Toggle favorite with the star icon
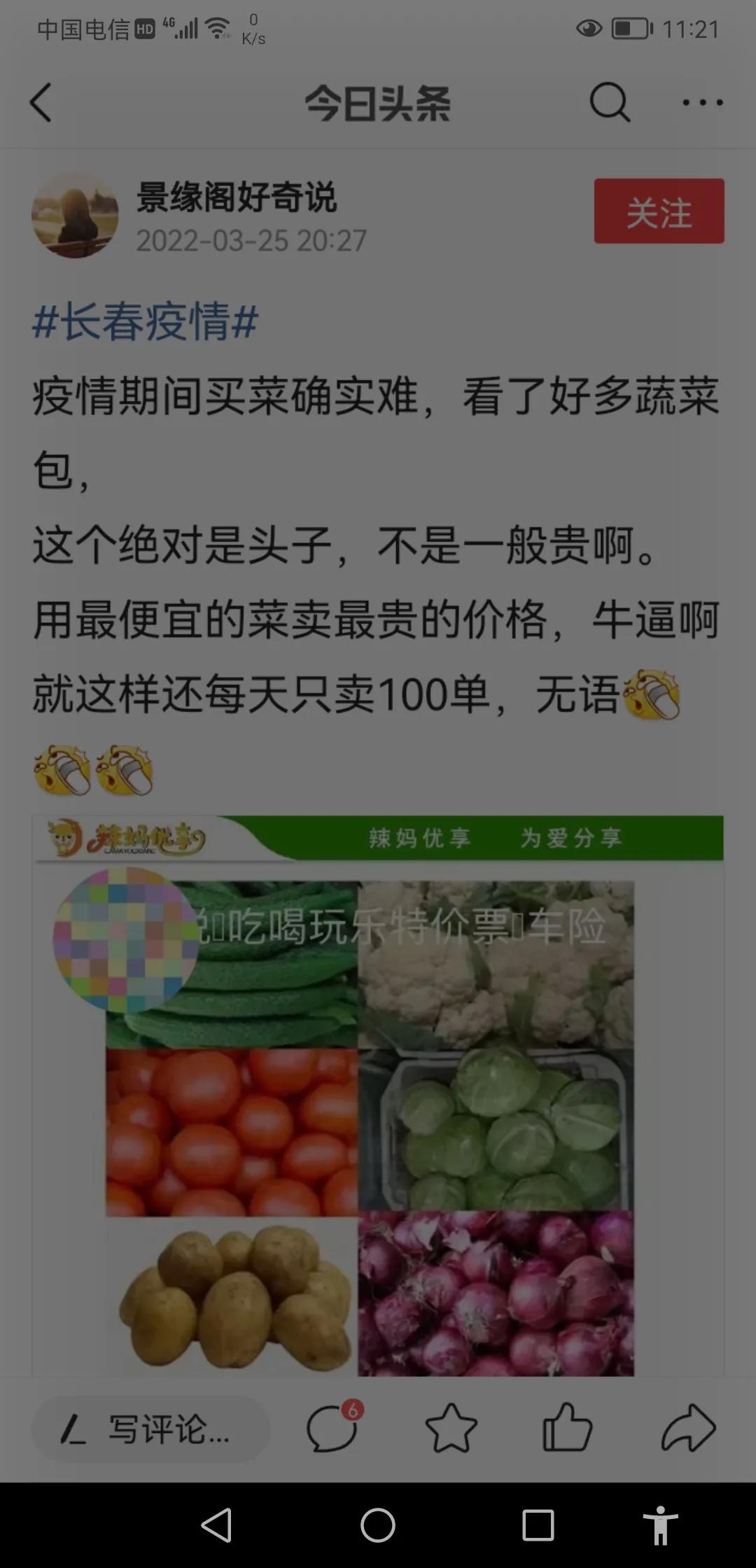 click(451, 1428)
